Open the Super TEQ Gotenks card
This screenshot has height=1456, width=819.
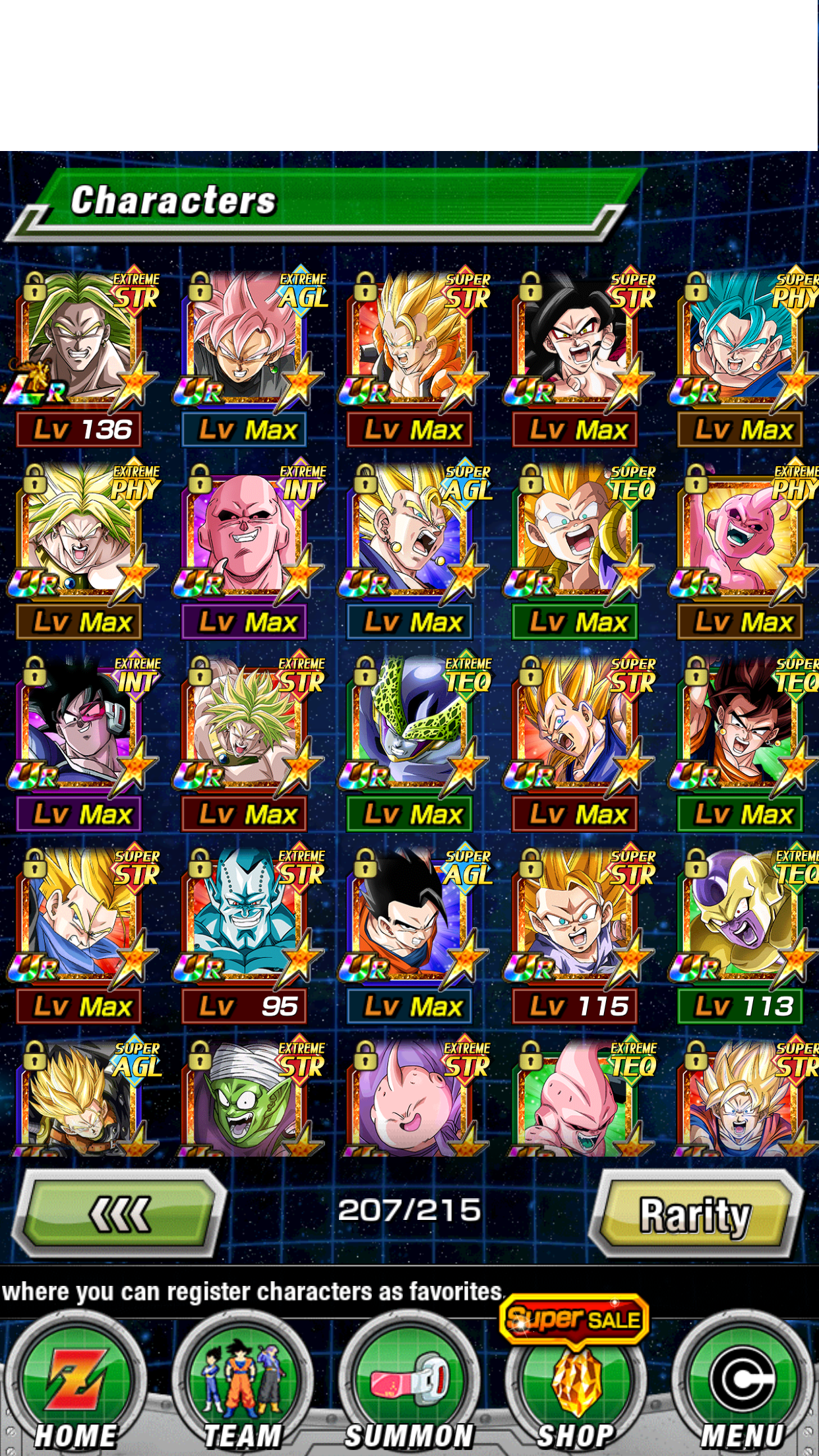(x=579, y=550)
